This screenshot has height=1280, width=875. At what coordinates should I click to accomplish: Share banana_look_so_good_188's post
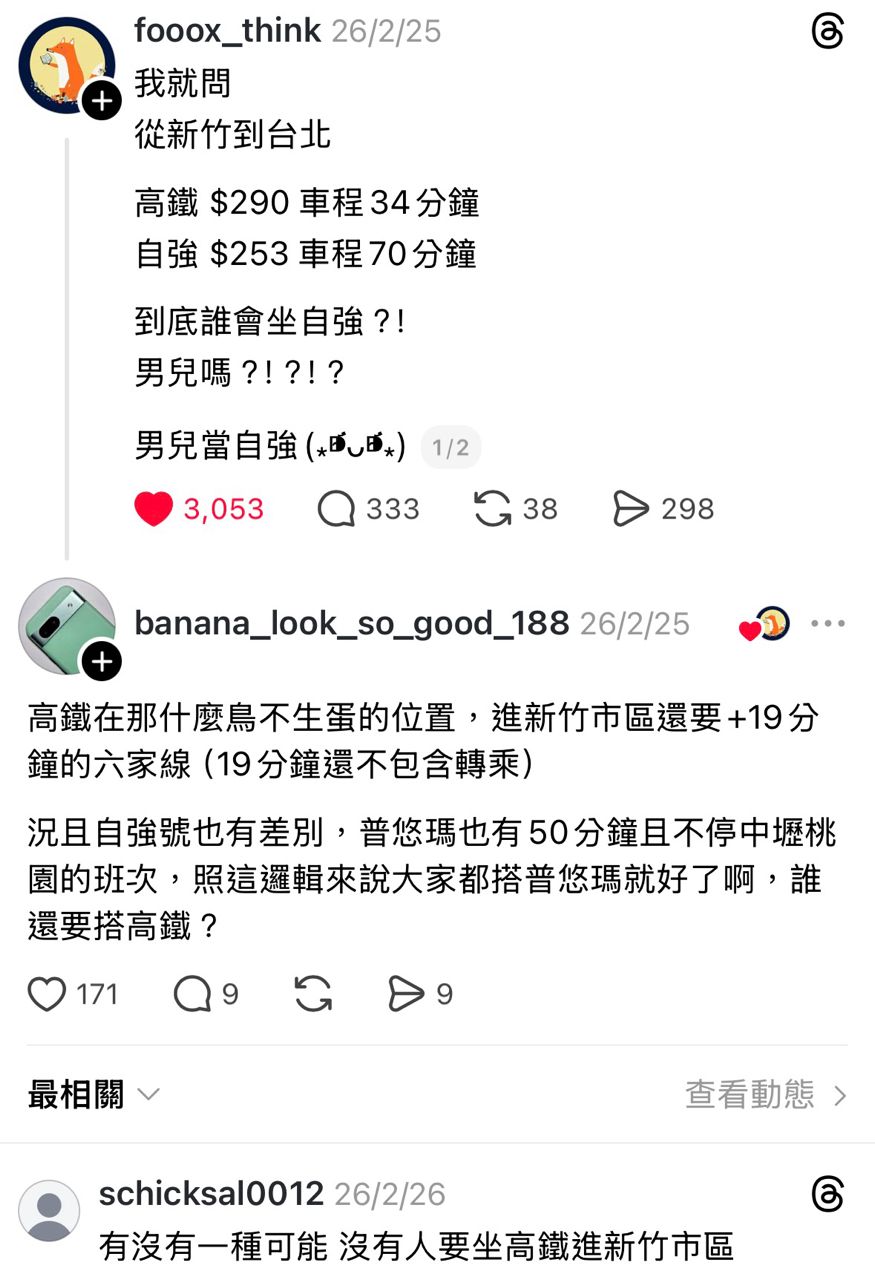406,994
